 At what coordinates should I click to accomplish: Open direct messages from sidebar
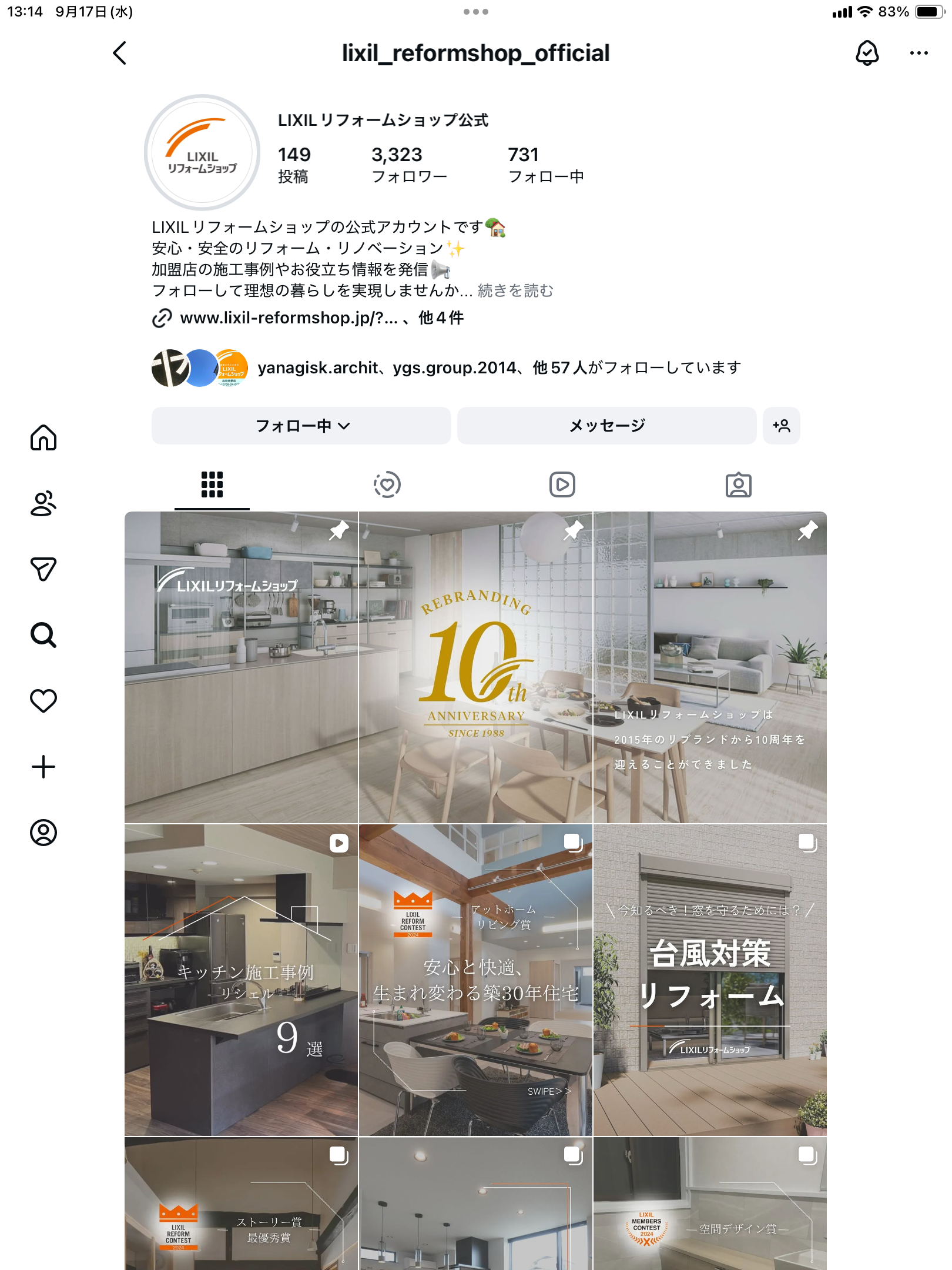click(x=43, y=569)
